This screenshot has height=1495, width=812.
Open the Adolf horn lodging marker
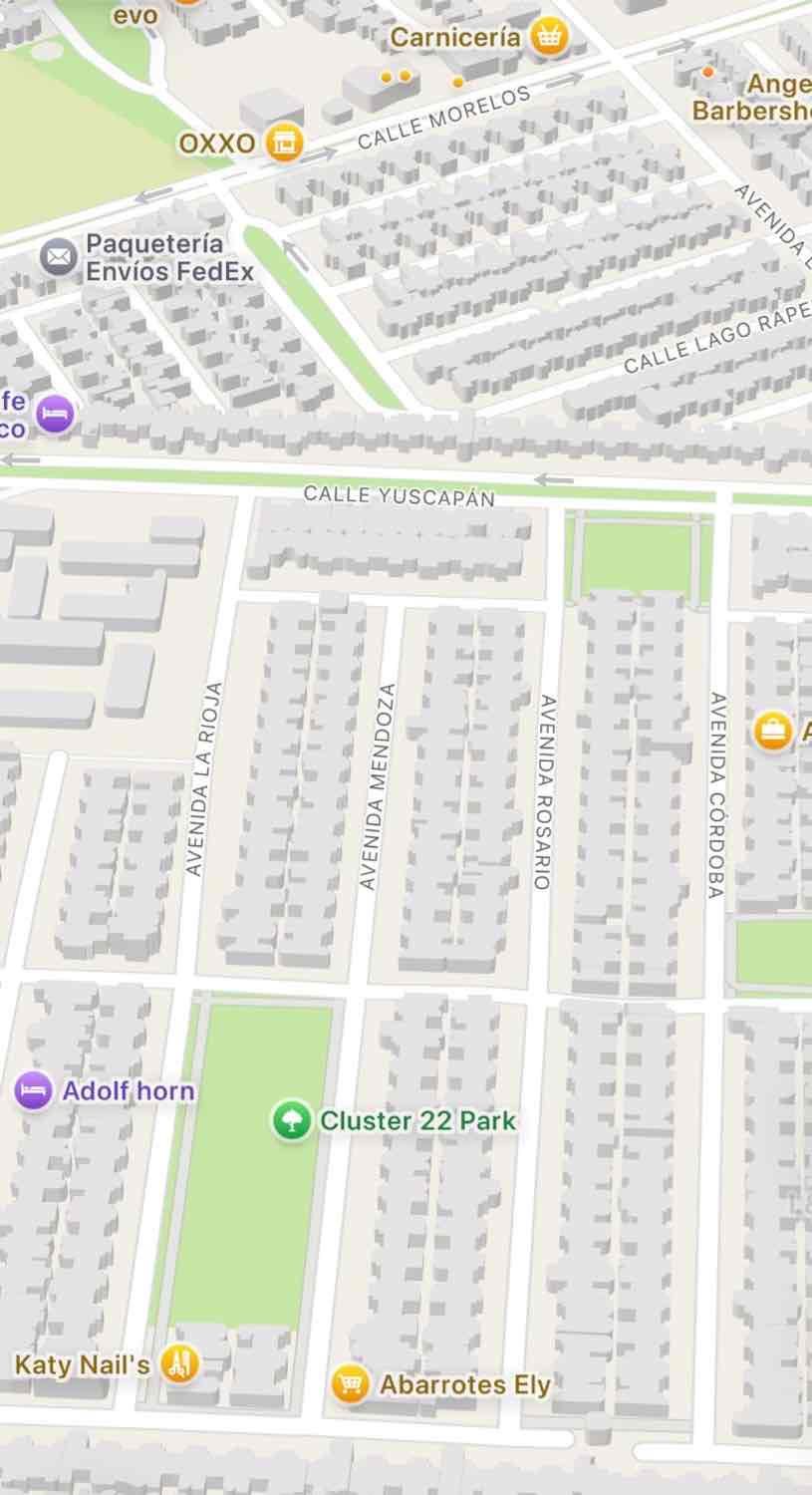[33, 1090]
